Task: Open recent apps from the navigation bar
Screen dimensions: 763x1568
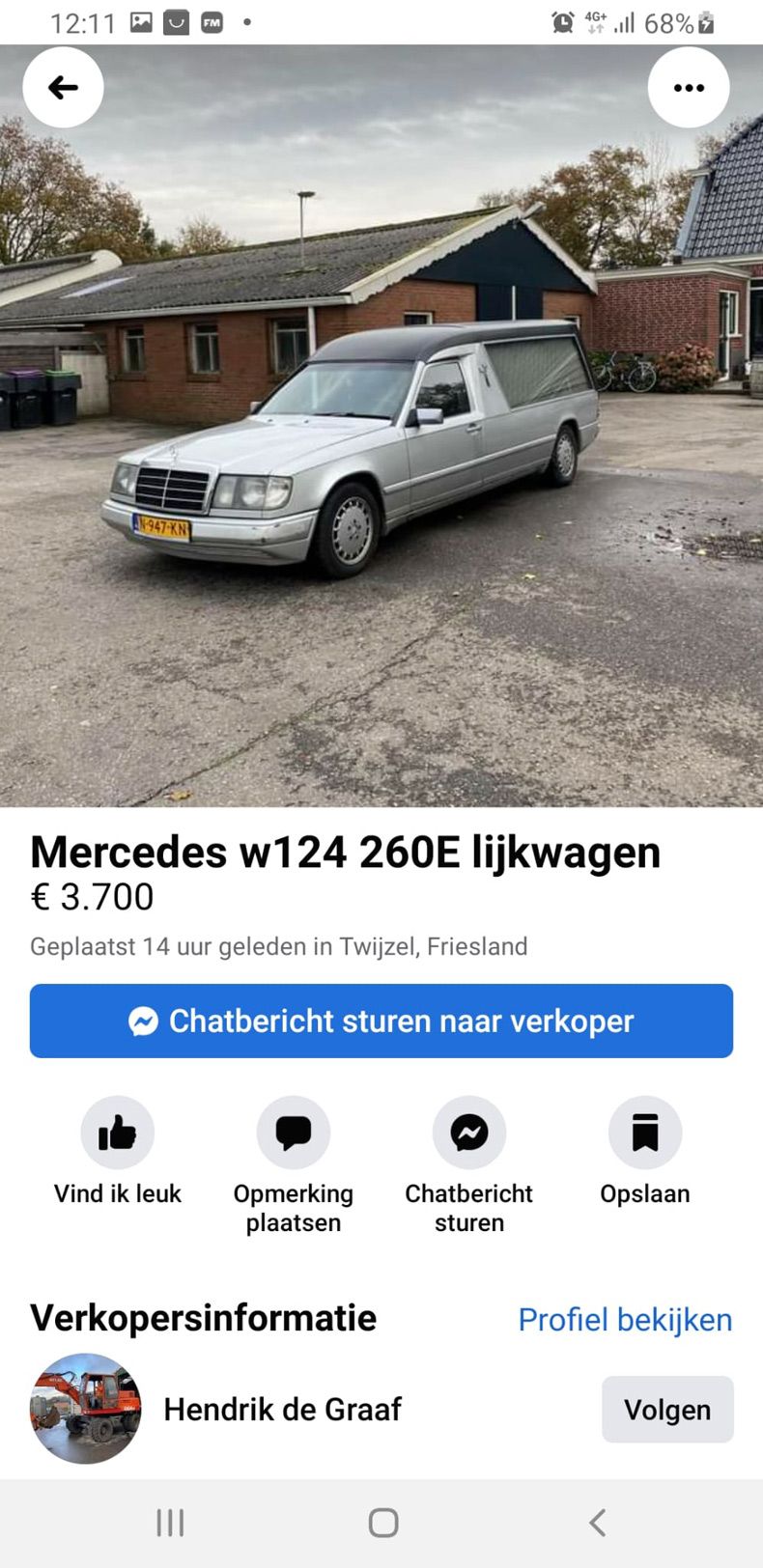Action: click(169, 1522)
